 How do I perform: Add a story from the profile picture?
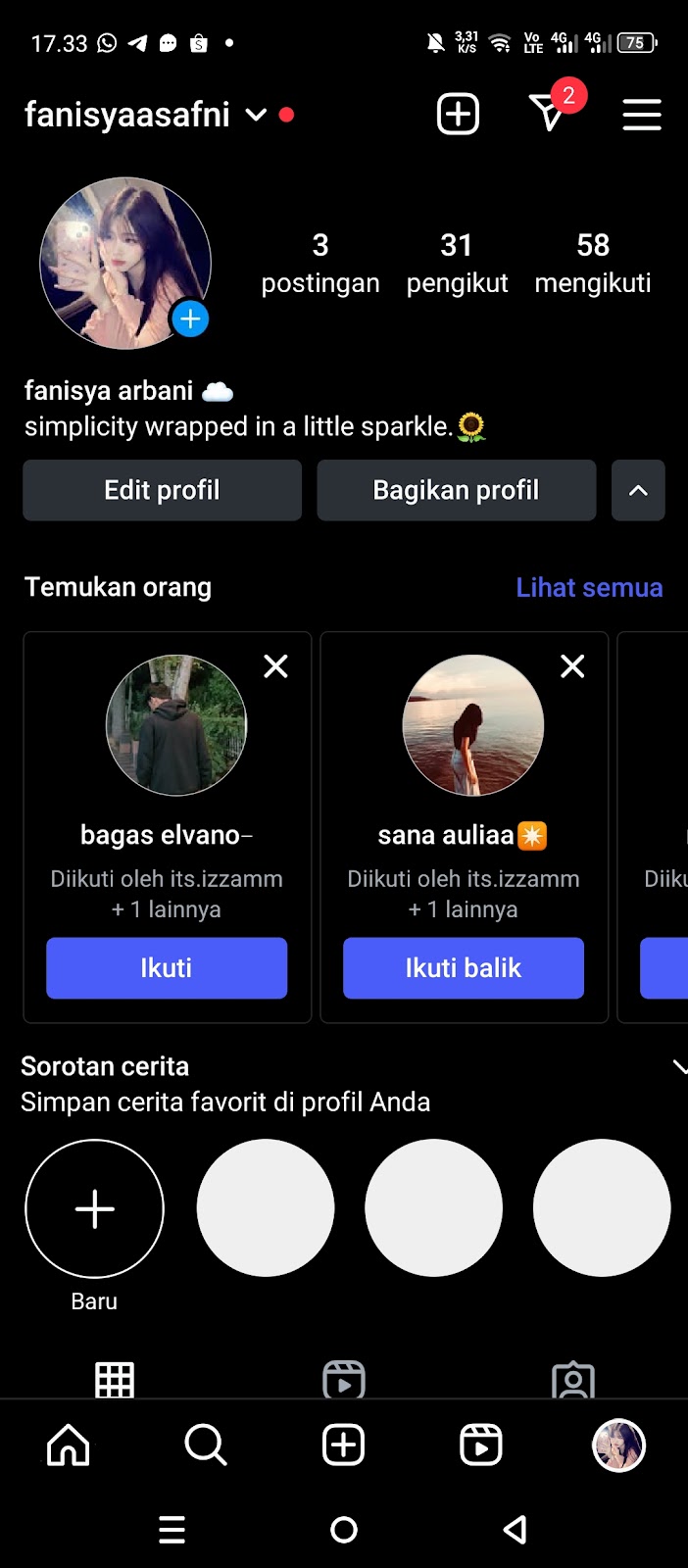[190, 318]
